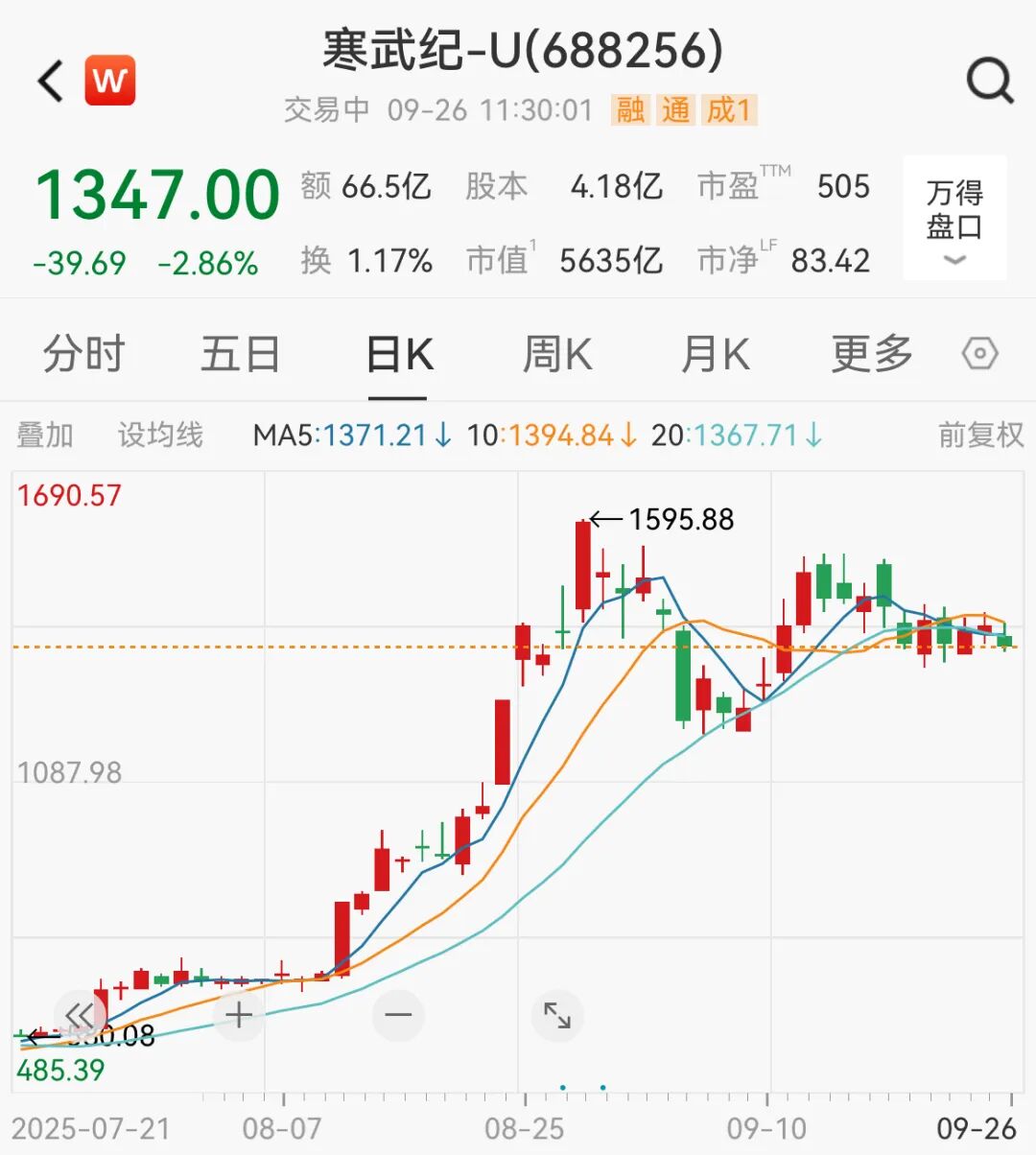Zoom in the K-line with plus button
The width and height of the screenshot is (1036, 1155).
click(239, 1015)
